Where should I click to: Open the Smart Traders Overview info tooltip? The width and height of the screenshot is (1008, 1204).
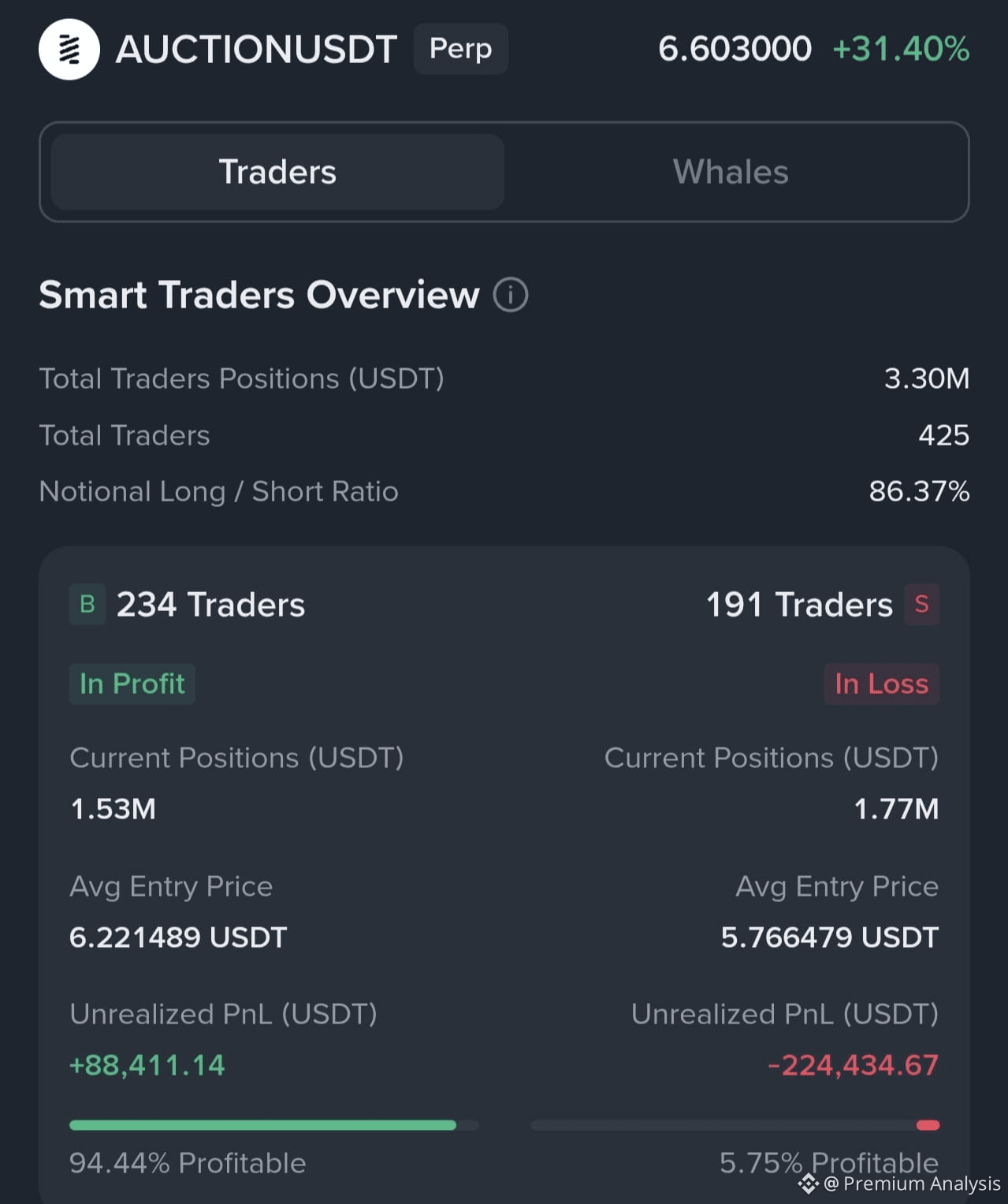511,295
